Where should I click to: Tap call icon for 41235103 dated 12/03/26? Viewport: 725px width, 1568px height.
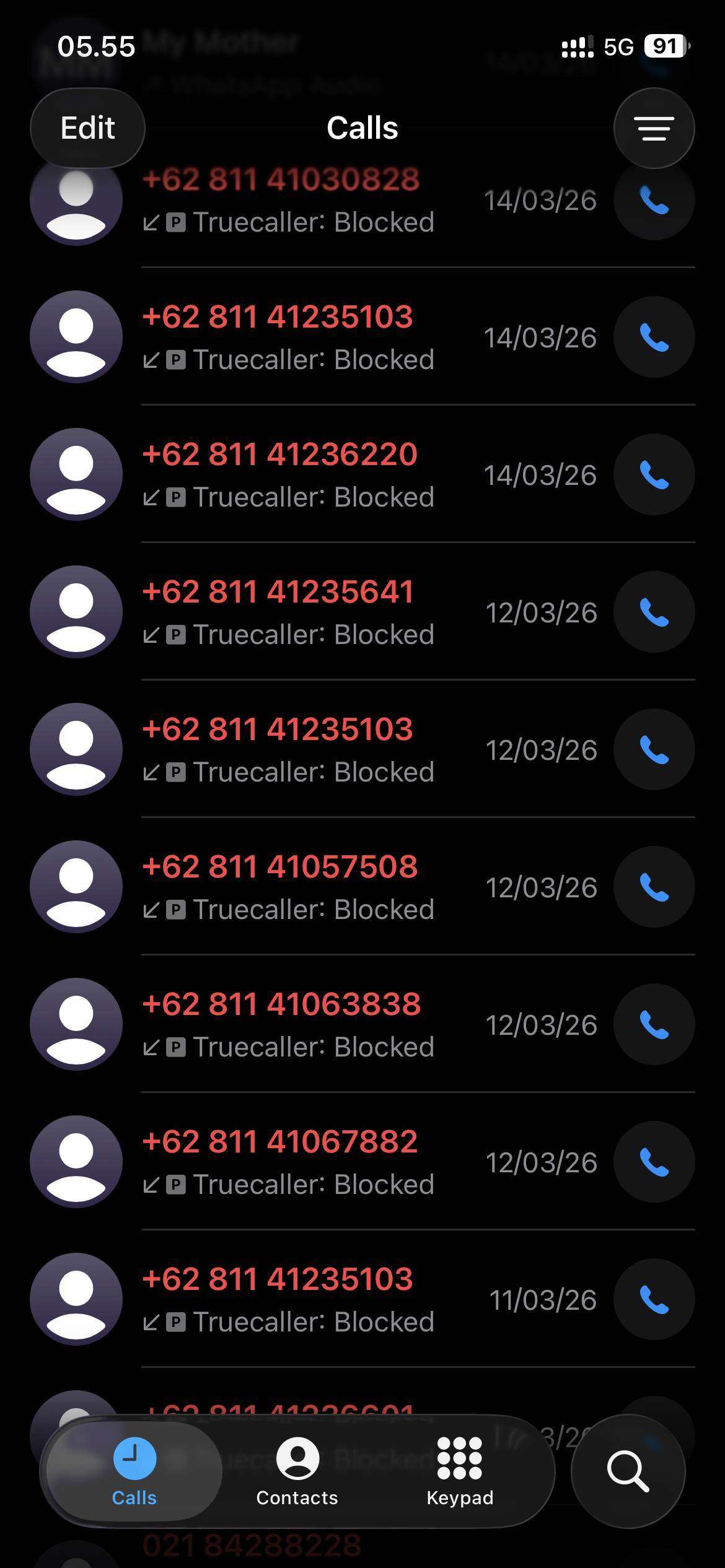[x=654, y=750]
